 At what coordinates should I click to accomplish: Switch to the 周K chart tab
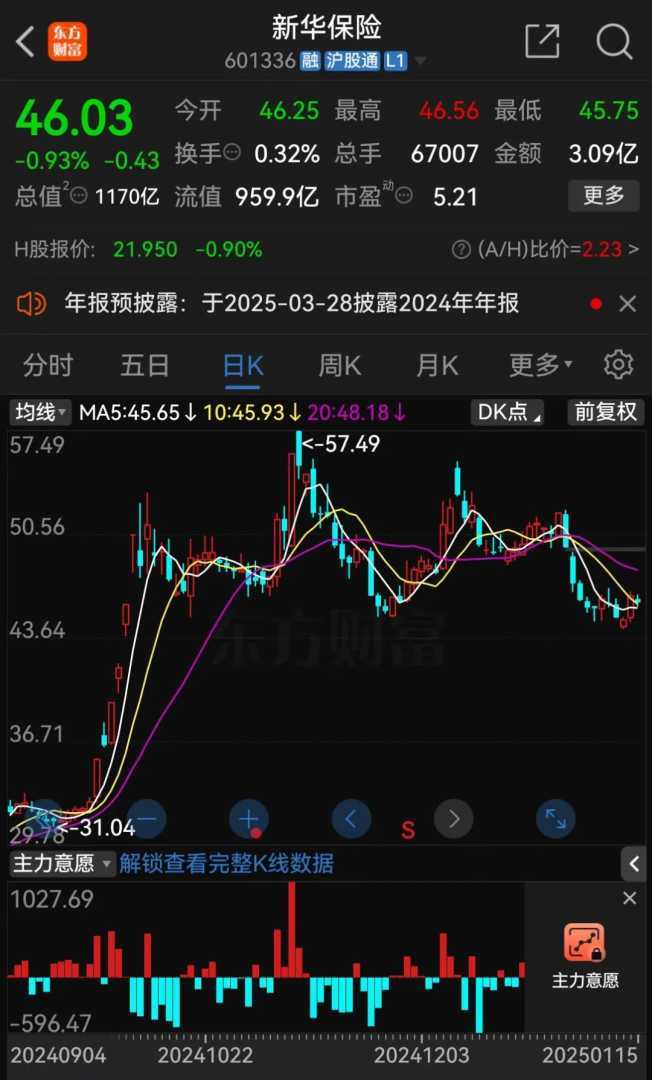340,366
